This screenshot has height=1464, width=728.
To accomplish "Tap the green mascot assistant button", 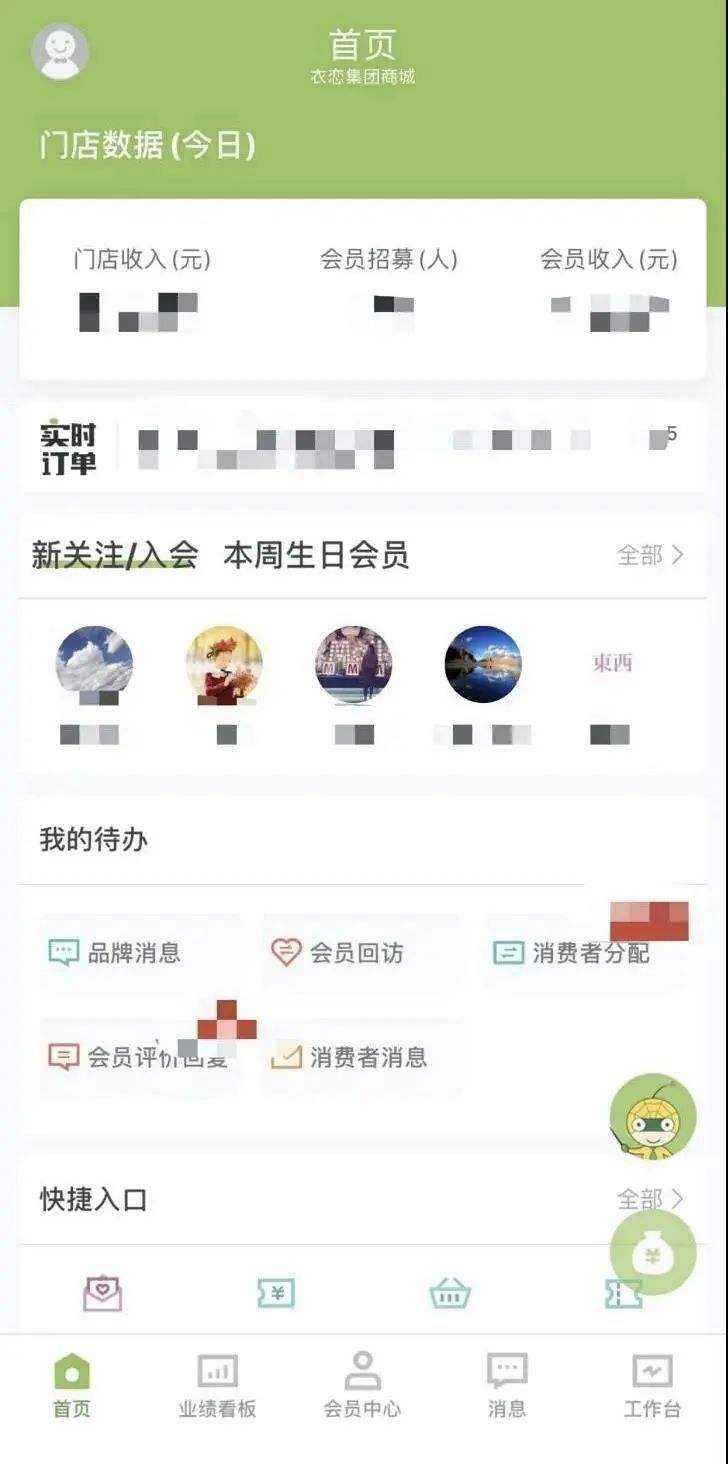I will (654, 1116).
